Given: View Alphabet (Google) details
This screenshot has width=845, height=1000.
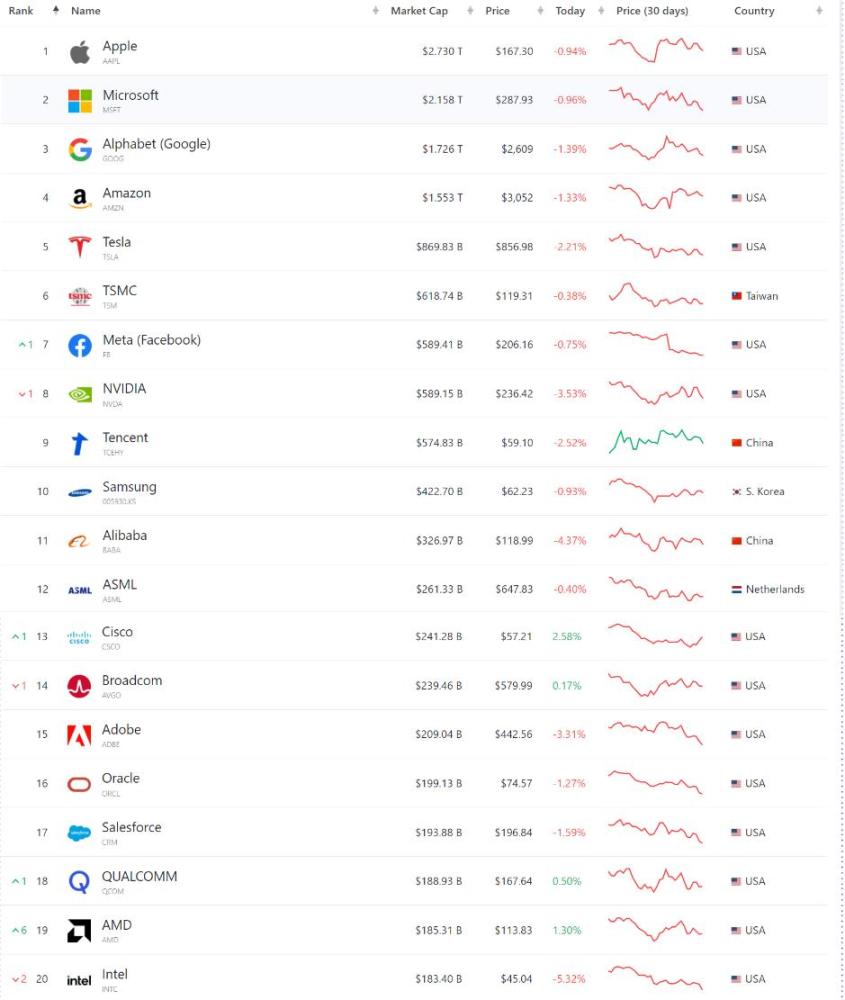Looking at the screenshot, I should [156, 144].
